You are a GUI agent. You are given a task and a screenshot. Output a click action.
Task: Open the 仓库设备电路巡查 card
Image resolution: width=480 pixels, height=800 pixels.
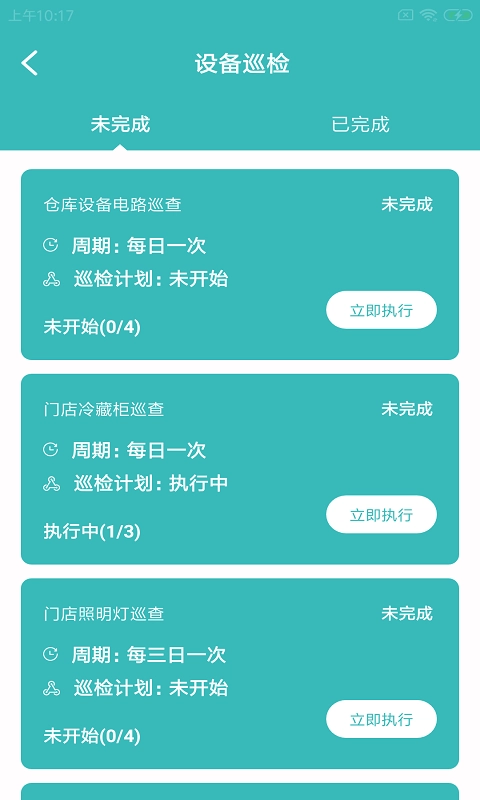(x=240, y=264)
